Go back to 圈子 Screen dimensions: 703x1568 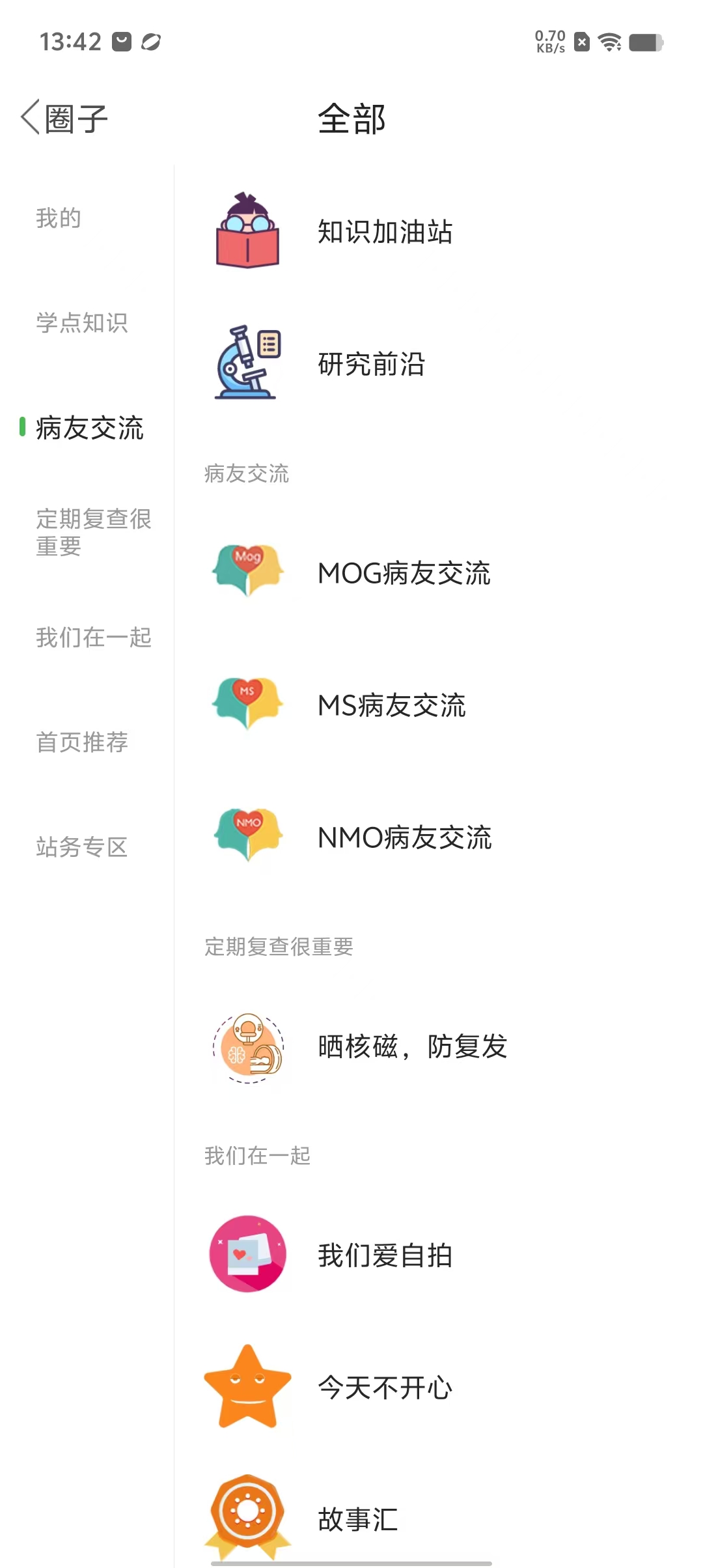coord(64,119)
